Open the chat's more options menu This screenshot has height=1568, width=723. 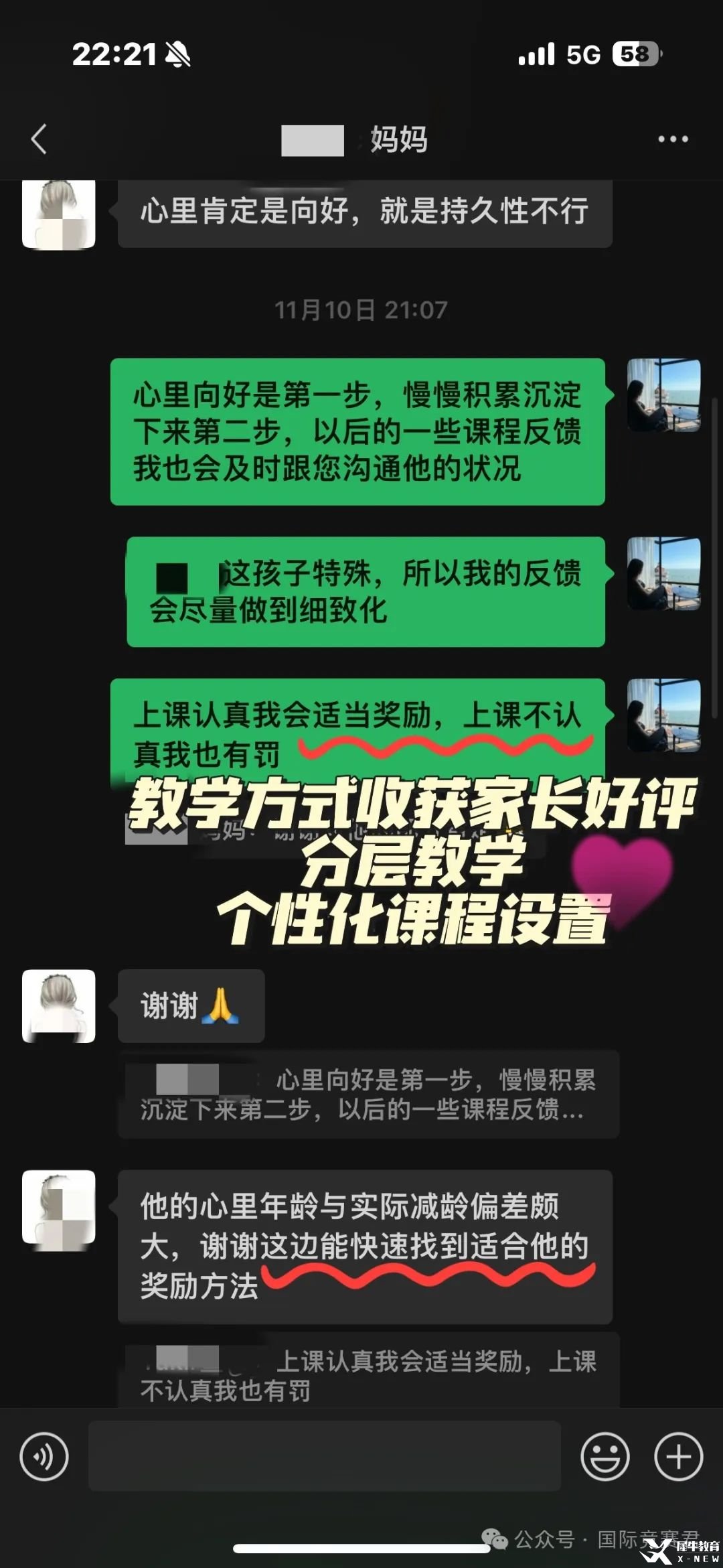672,139
